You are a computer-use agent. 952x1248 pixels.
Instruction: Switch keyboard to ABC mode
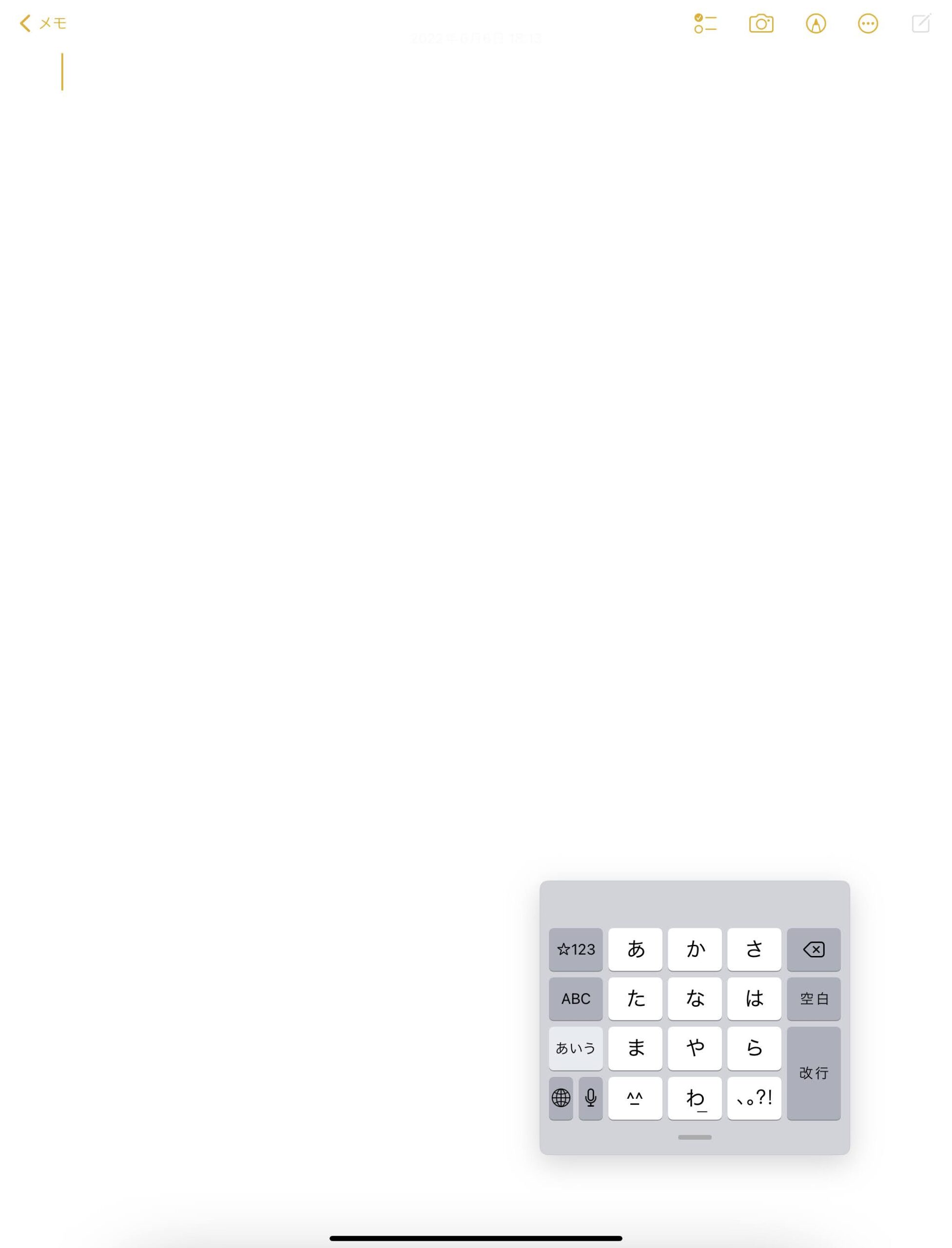click(x=575, y=998)
